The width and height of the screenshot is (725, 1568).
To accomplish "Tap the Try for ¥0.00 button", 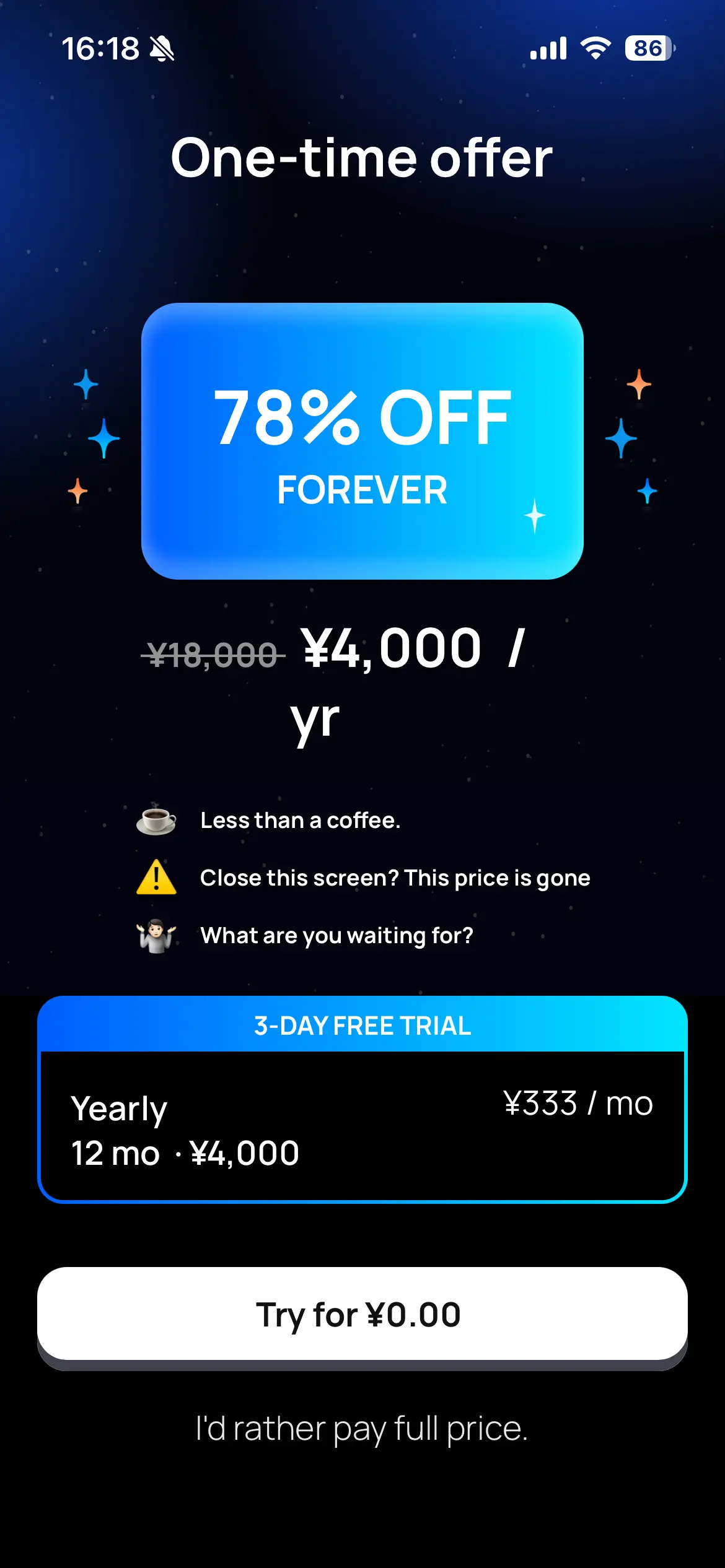I will (x=362, y=1314).
